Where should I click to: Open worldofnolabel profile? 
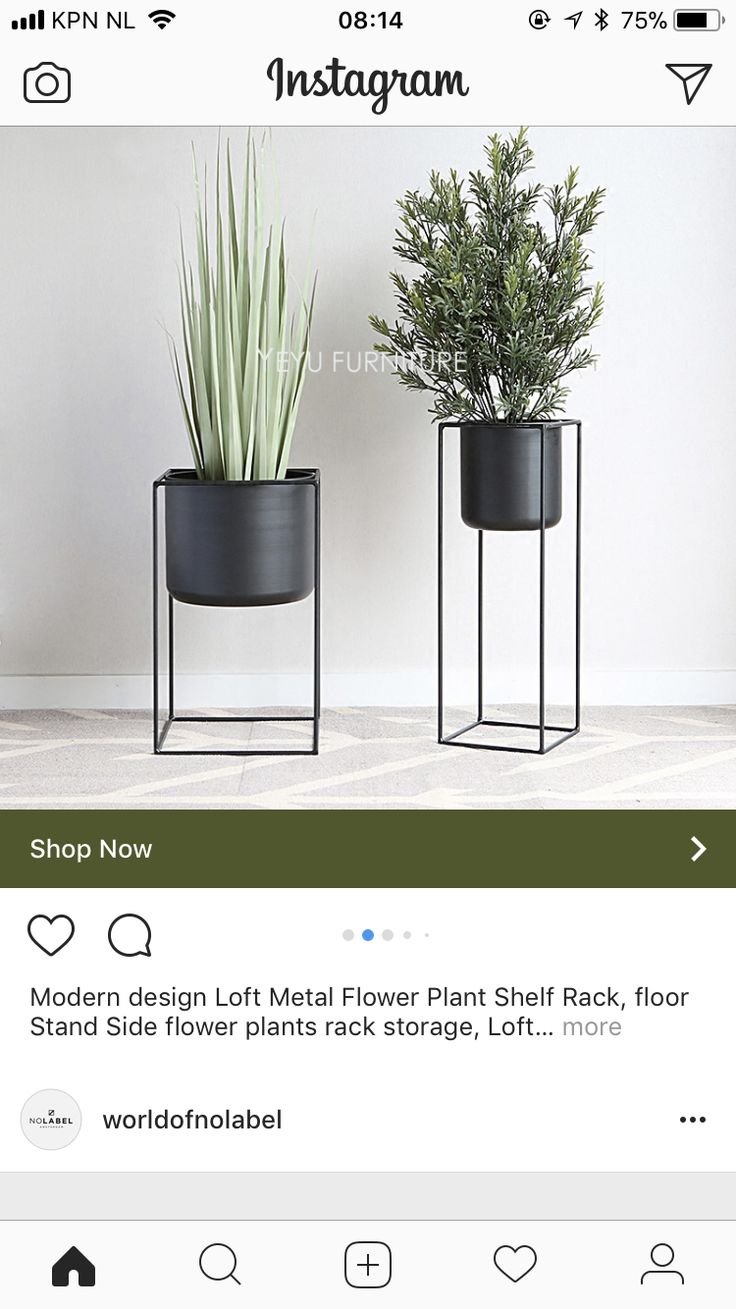[191, 1120]
